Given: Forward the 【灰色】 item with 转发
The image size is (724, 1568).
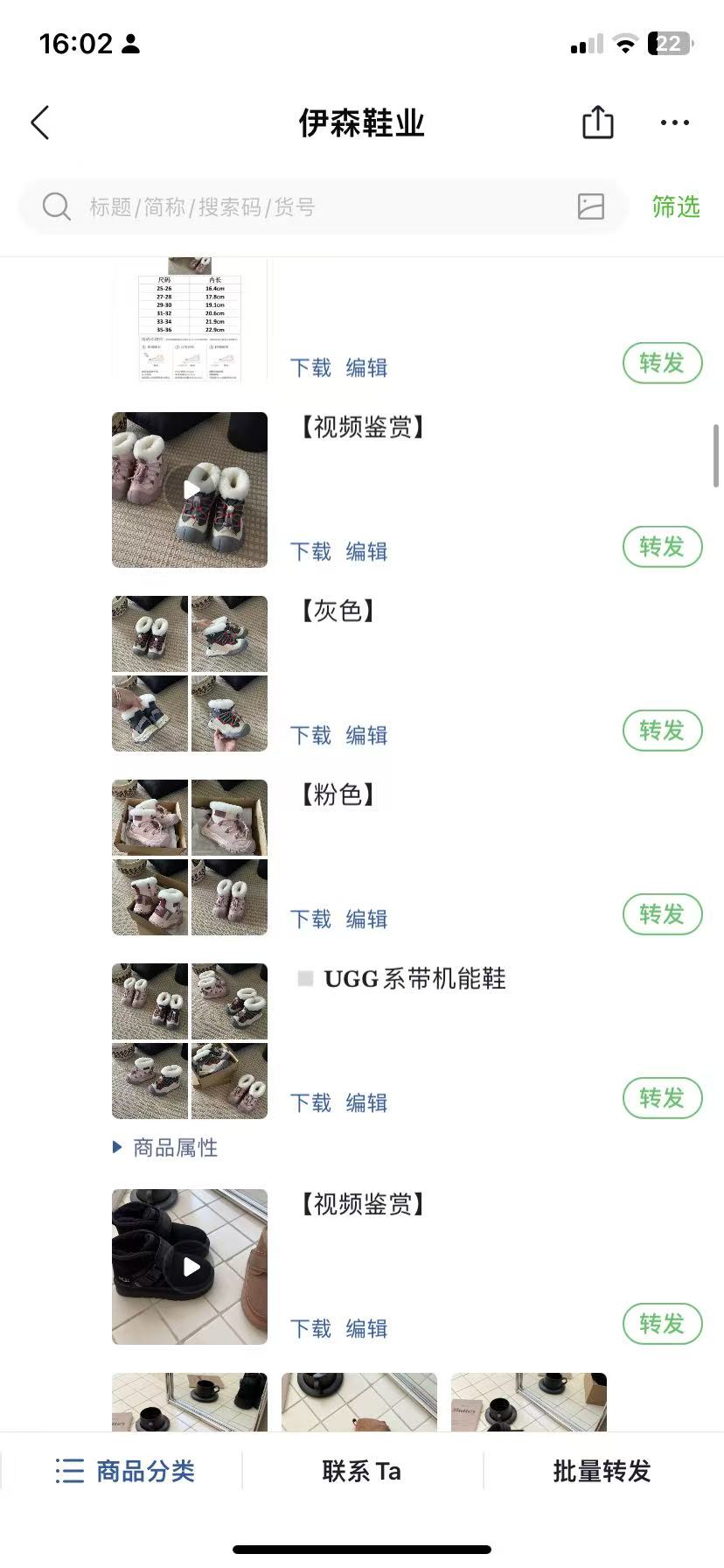Looking at the screenshot, I should click(662, 731).
